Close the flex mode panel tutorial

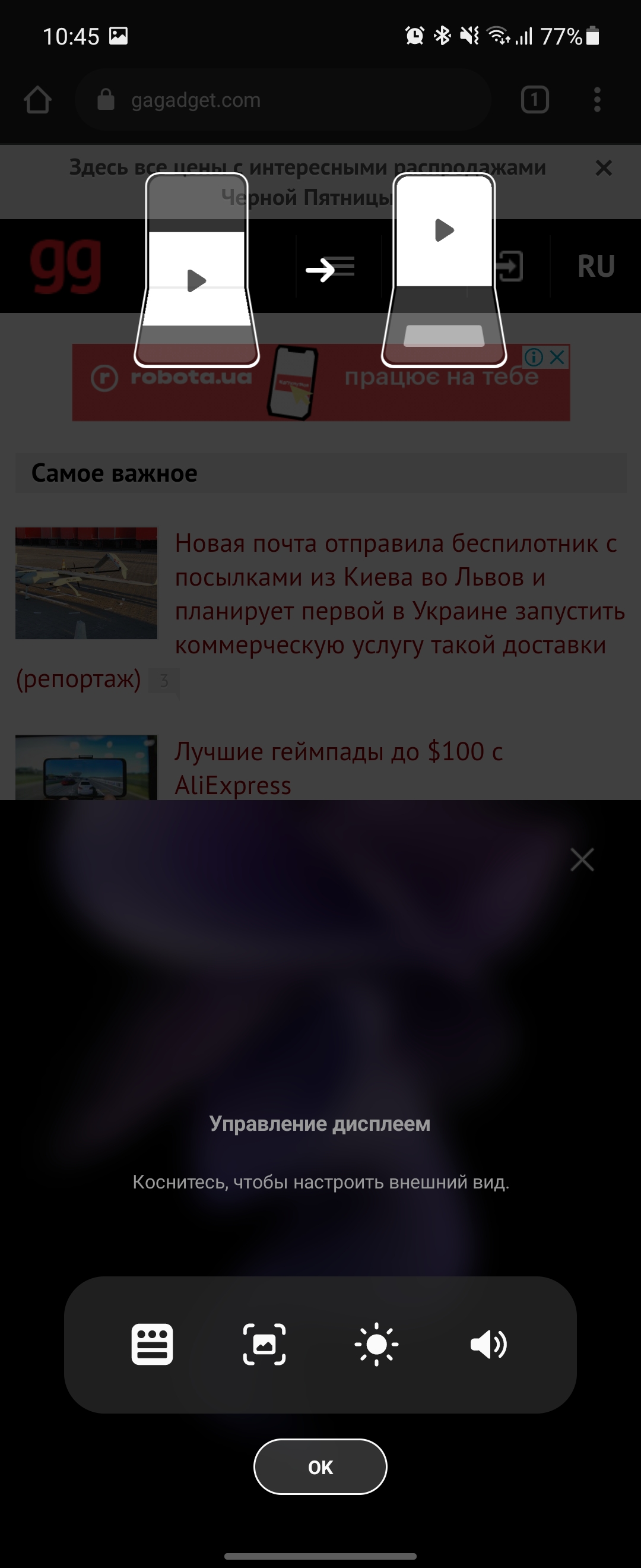pos(582,859)
